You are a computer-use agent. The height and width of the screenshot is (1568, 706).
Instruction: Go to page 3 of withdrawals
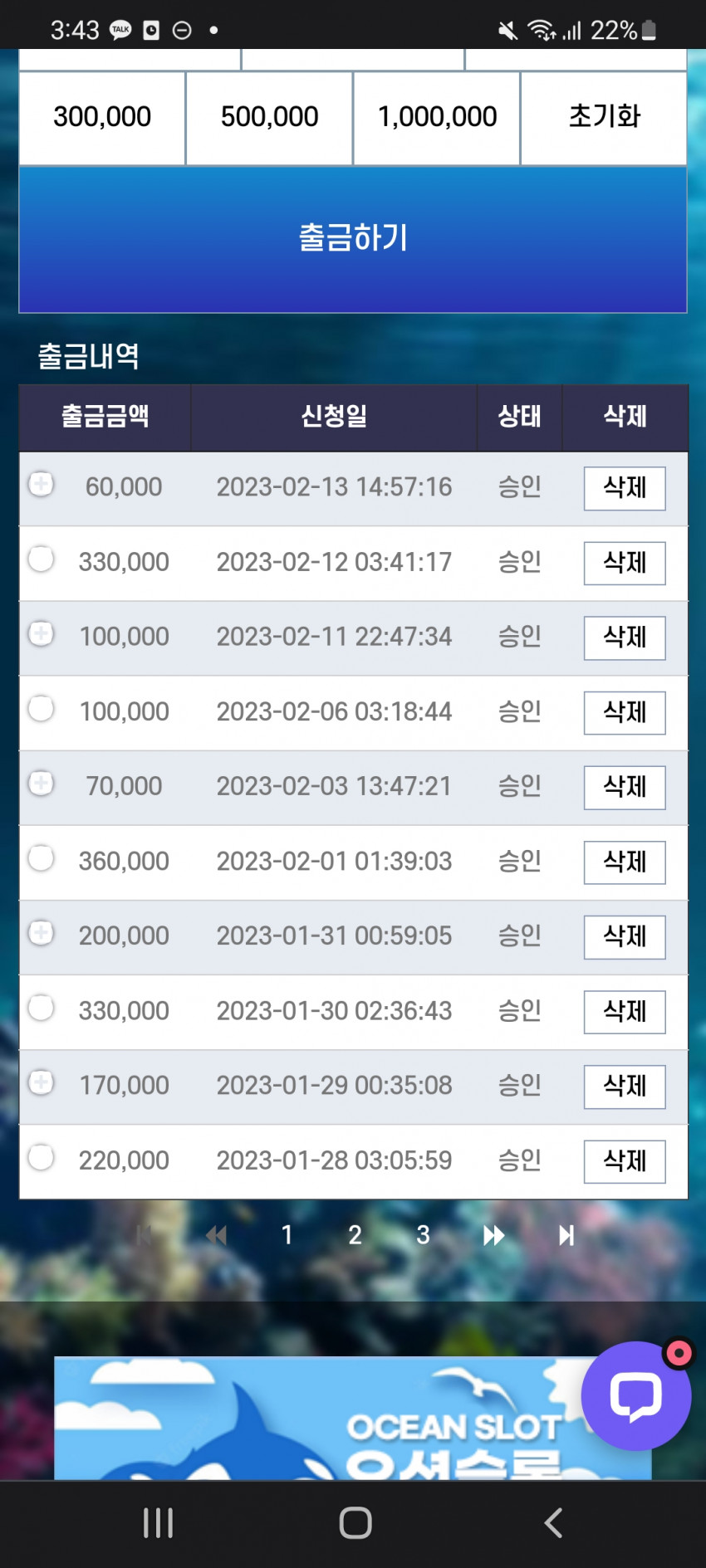tap(423, 1235)
